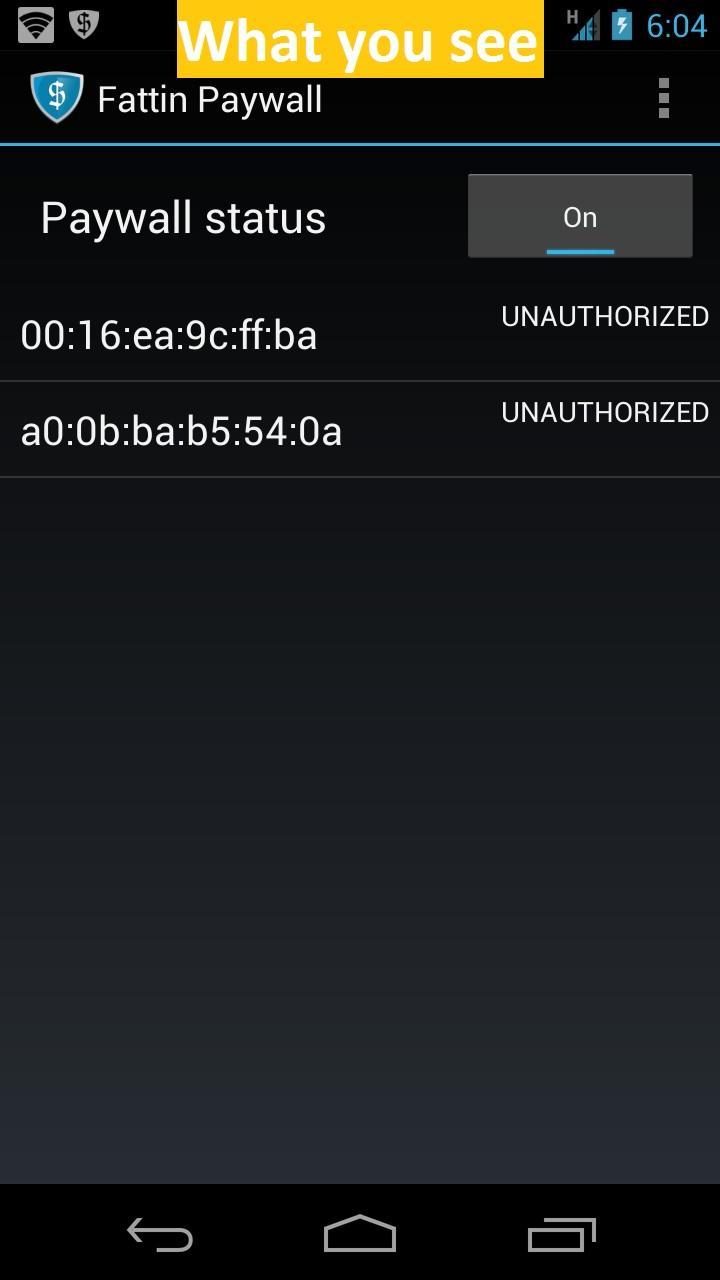Viewport: 720px width, 1280px height.
Task: Open recent apps from navigation bar
Action: pyautogui.click(x=561, y=1235)
